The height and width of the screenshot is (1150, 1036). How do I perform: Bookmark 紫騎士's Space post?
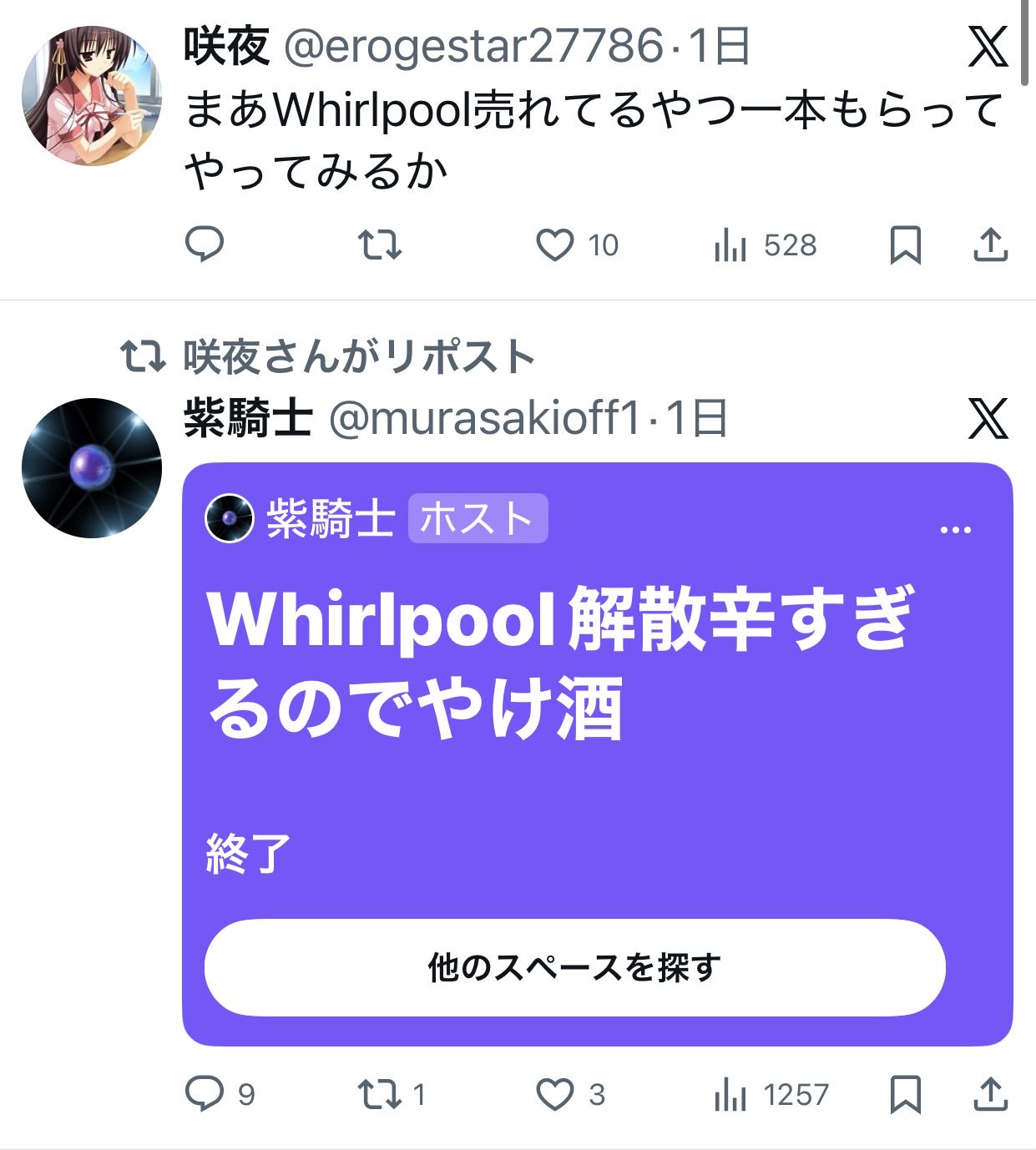click(x=905, y=1093)
